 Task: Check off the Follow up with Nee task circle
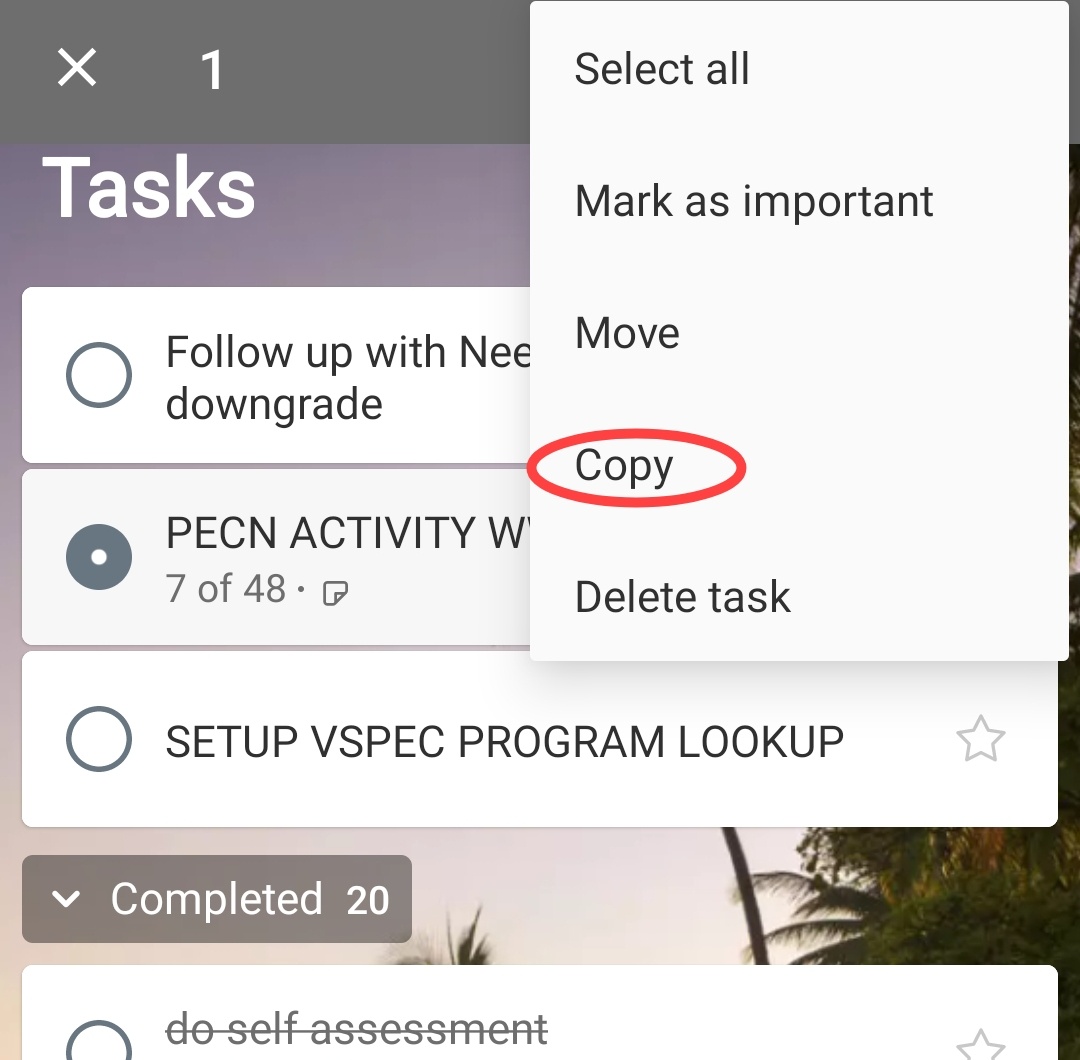pyautogui.click(x=99, y=376)
